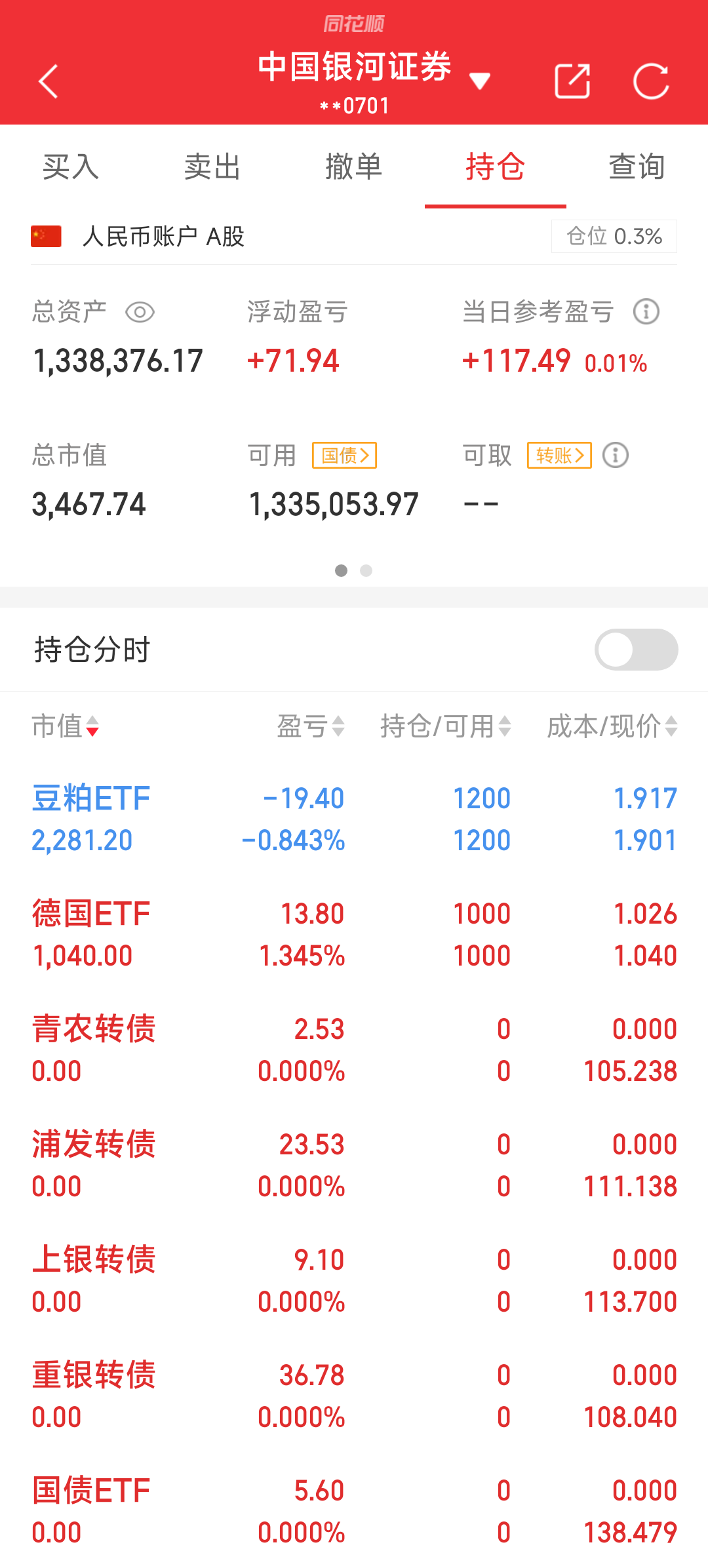The image size is (708, 1568).
Task: Open the 撤单 tab
Action: (354, 167)
